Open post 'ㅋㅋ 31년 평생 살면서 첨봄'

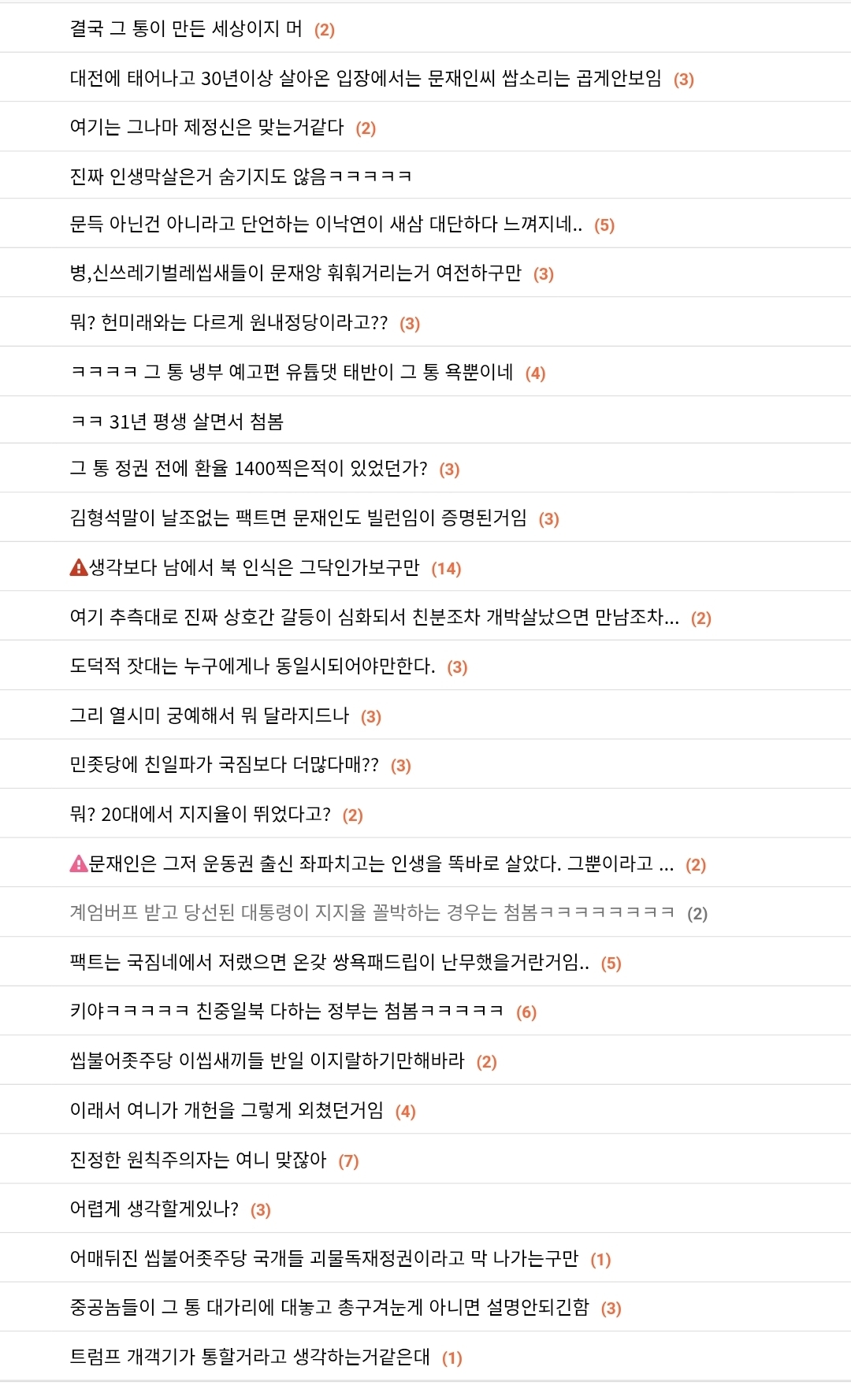pos(177,421)
